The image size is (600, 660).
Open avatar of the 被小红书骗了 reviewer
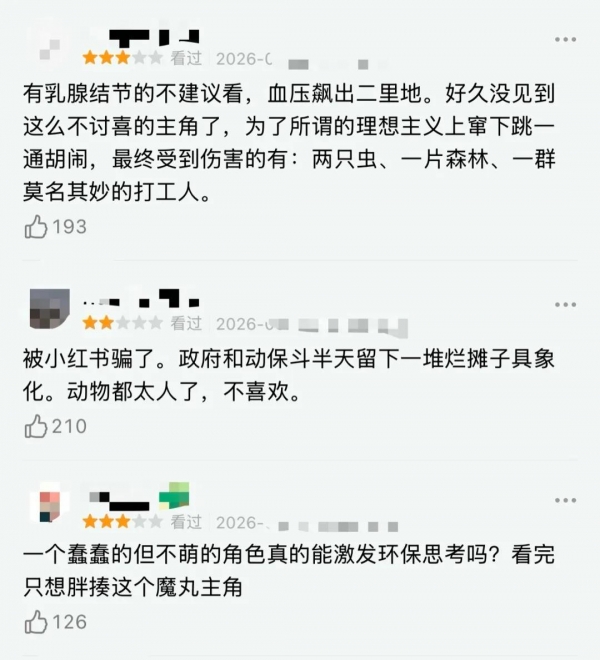click(x=49, y=309)
